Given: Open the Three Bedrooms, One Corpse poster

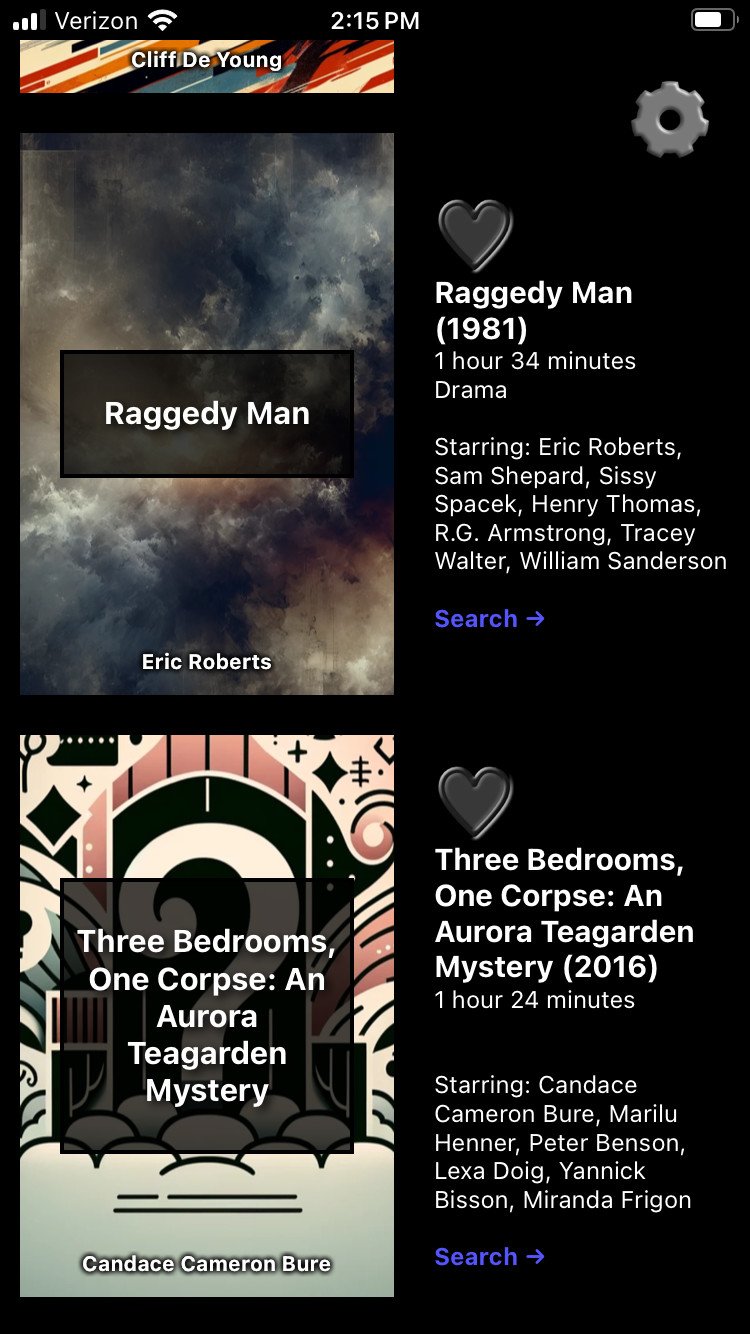Looking at the screenshot, I should click(207, 1015).
